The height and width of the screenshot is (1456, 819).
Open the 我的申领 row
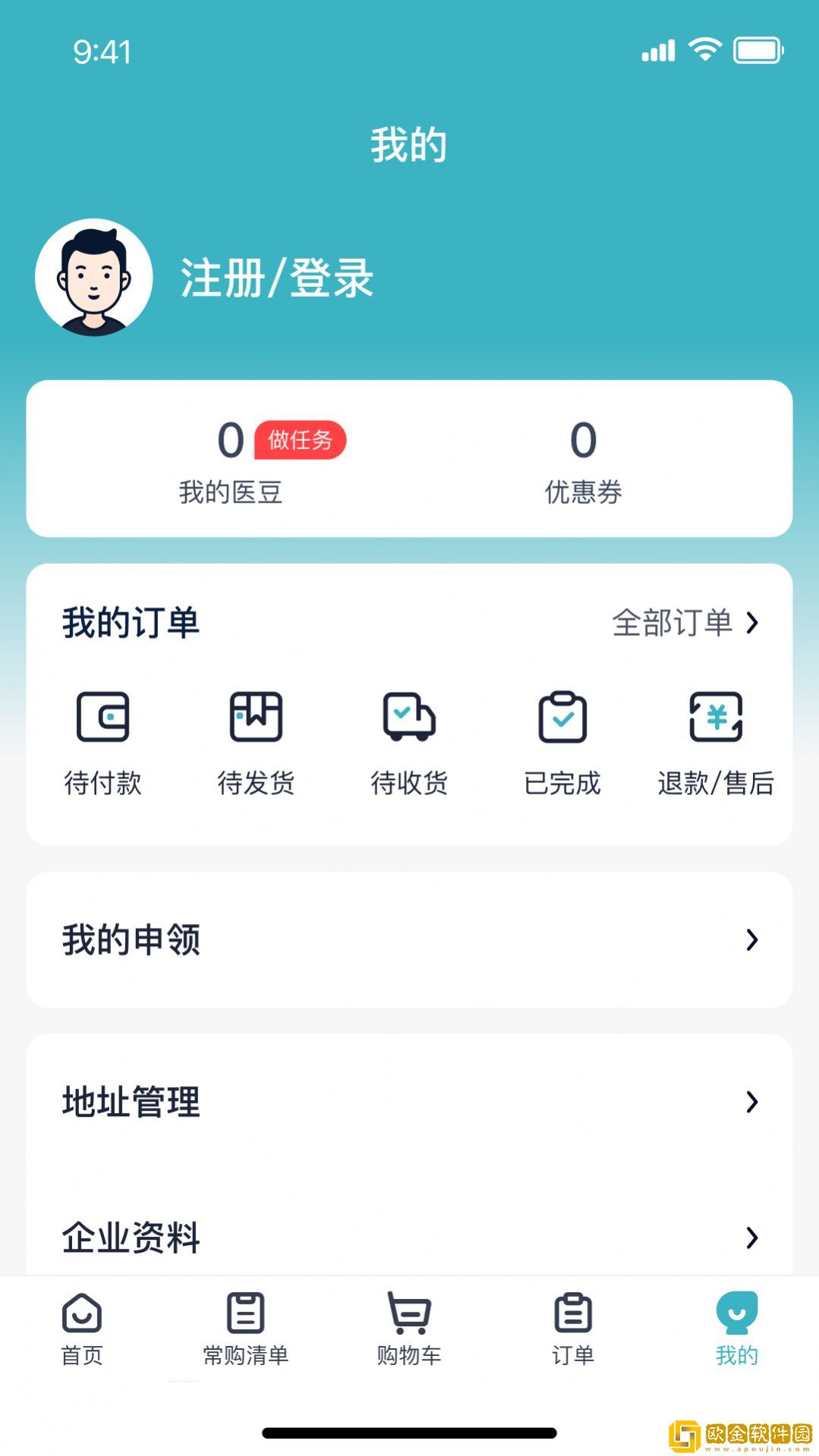(409, 940)
